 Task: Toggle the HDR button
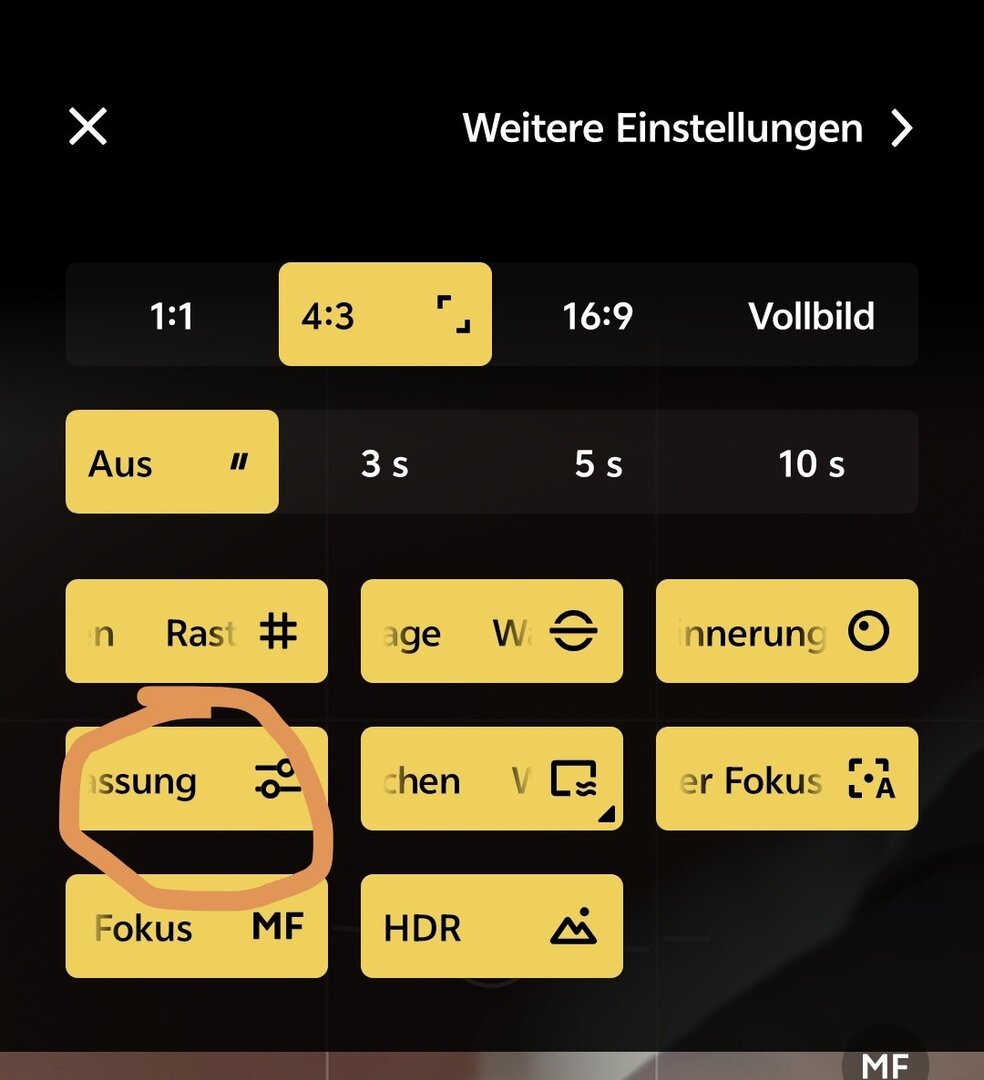491,927
